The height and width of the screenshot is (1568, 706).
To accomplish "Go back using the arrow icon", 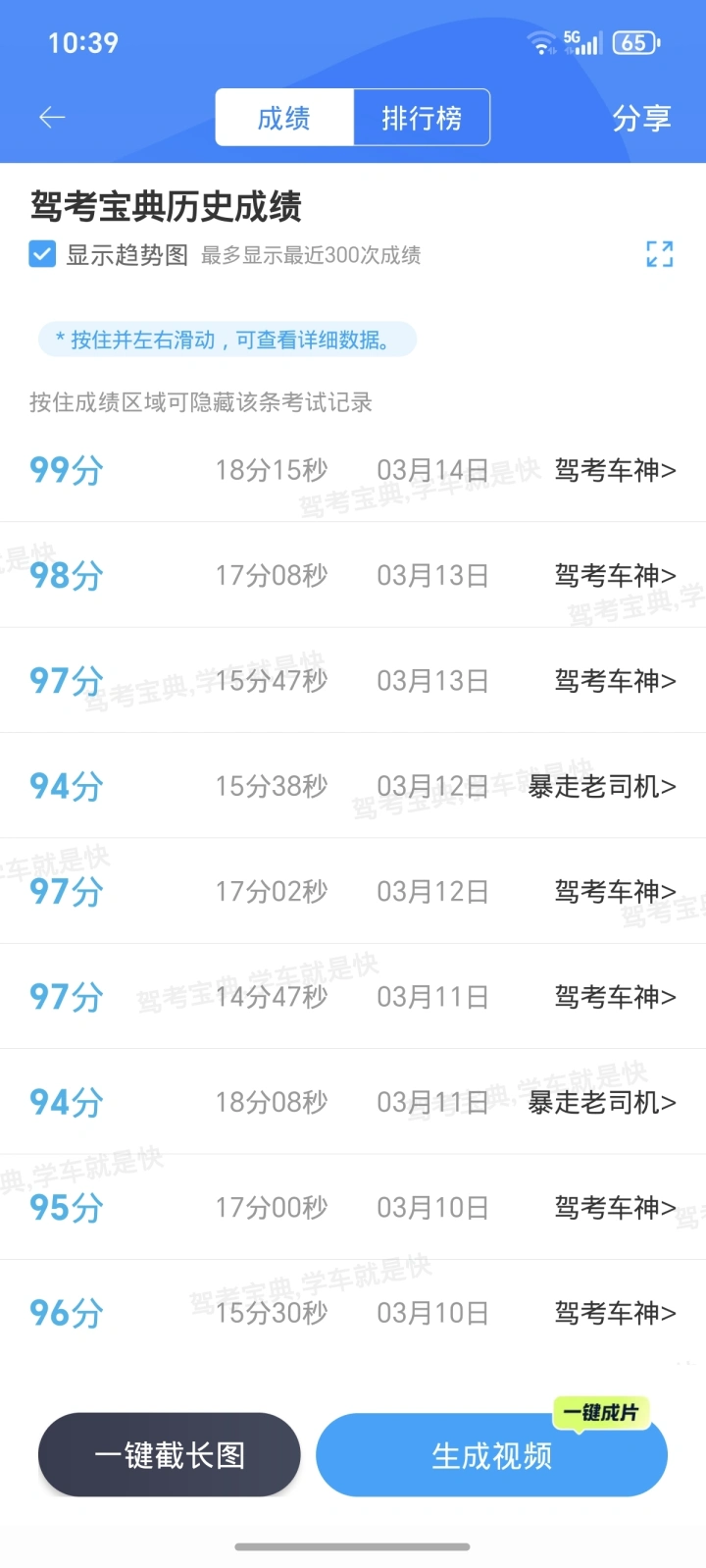I will click(52, 118).
